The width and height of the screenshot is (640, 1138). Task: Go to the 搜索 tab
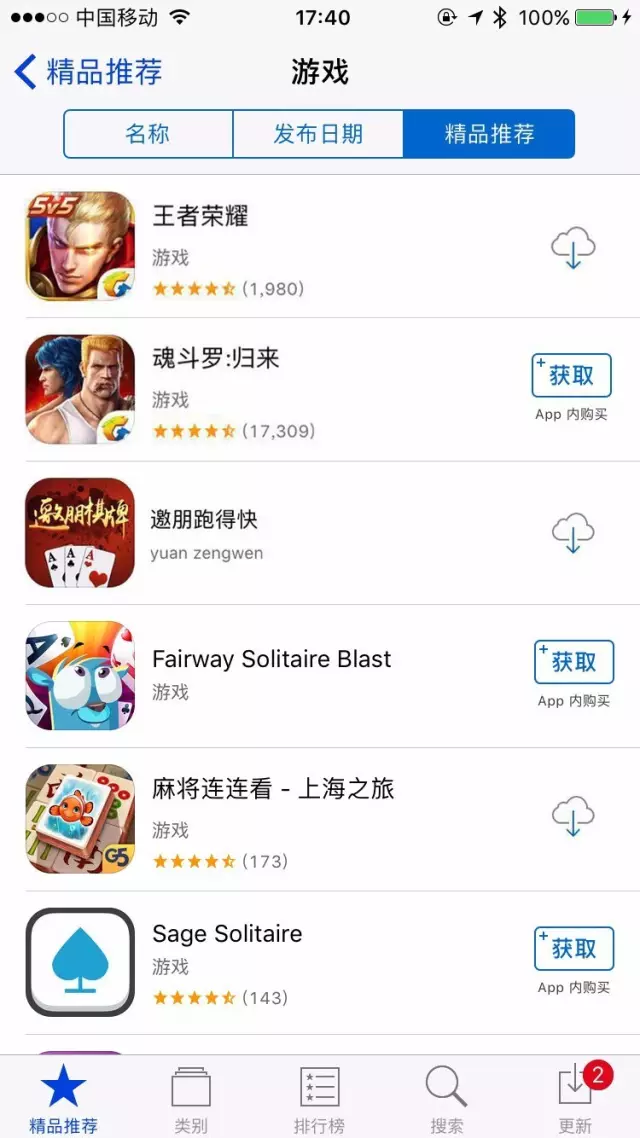[447, 1097]
